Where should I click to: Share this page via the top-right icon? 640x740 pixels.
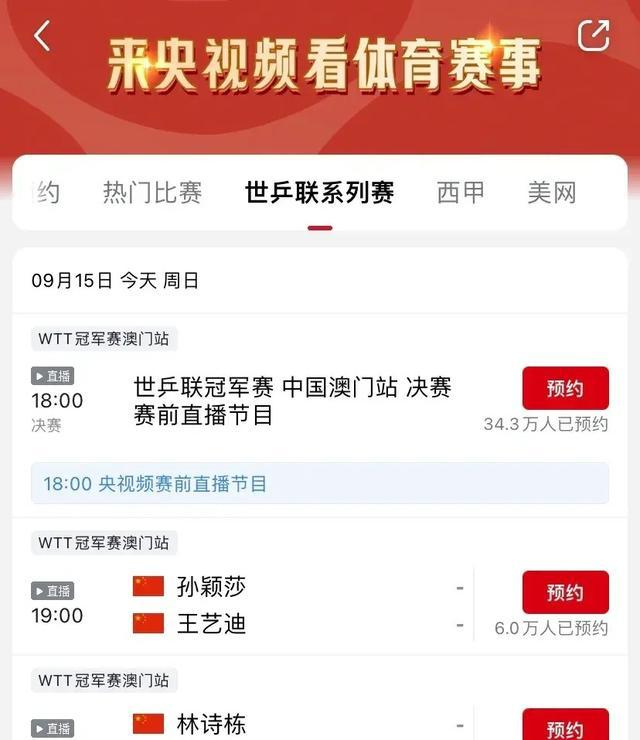[x=593, y=36]
